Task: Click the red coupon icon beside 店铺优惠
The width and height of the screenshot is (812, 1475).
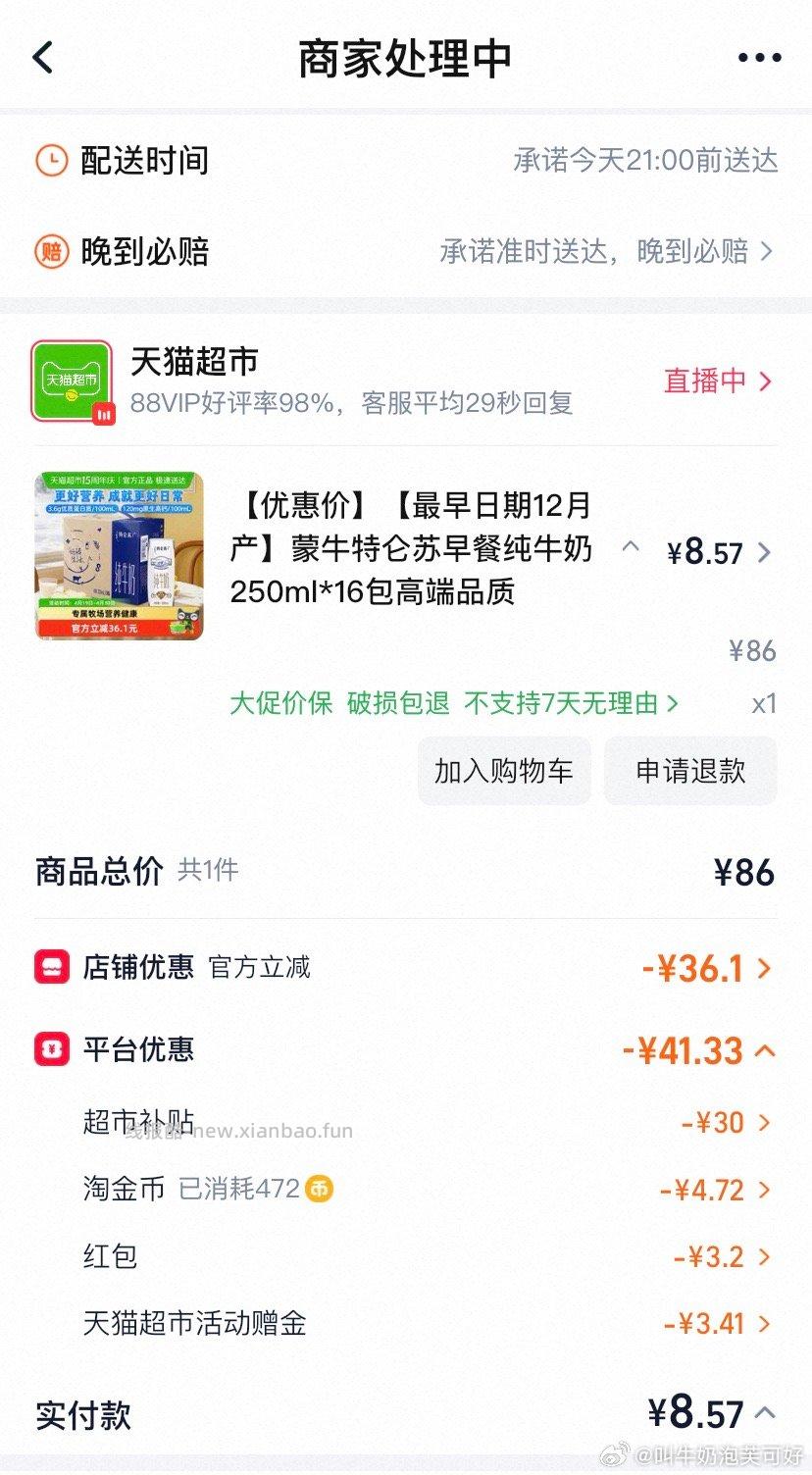Action: (x=50, y=967)
